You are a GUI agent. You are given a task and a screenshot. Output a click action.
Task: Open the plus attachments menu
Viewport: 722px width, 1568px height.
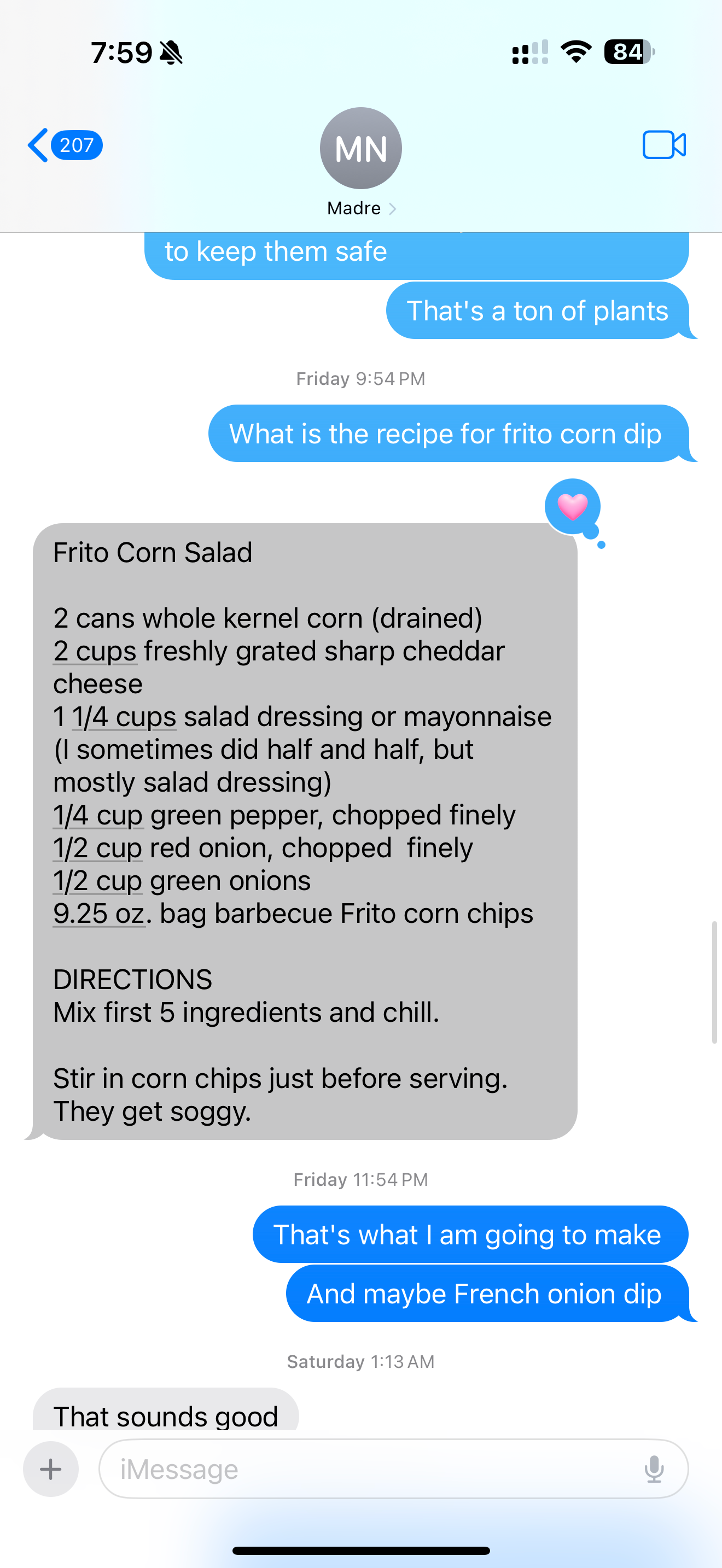coord(50,1469)
